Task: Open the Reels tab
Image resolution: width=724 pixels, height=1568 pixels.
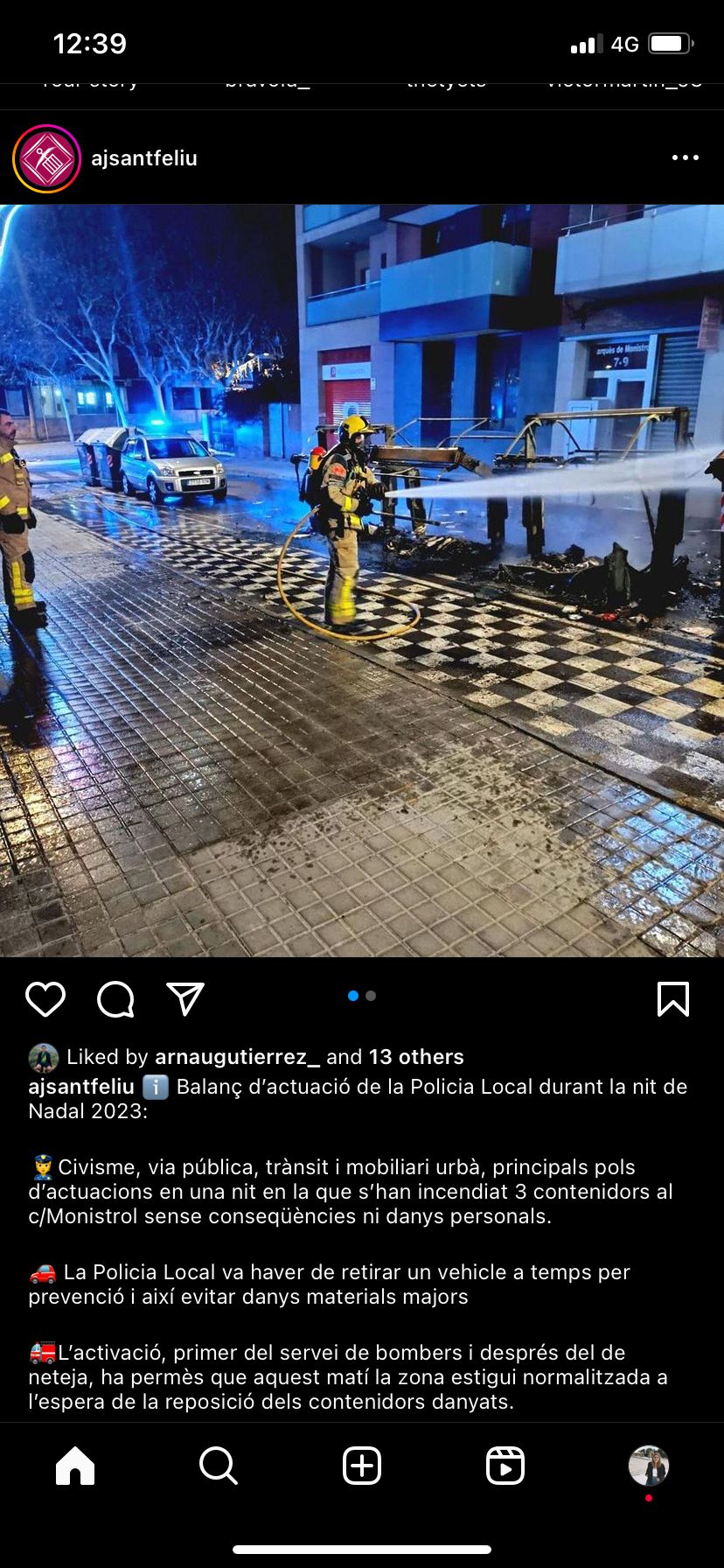Action: click(x=505, y=1465)
